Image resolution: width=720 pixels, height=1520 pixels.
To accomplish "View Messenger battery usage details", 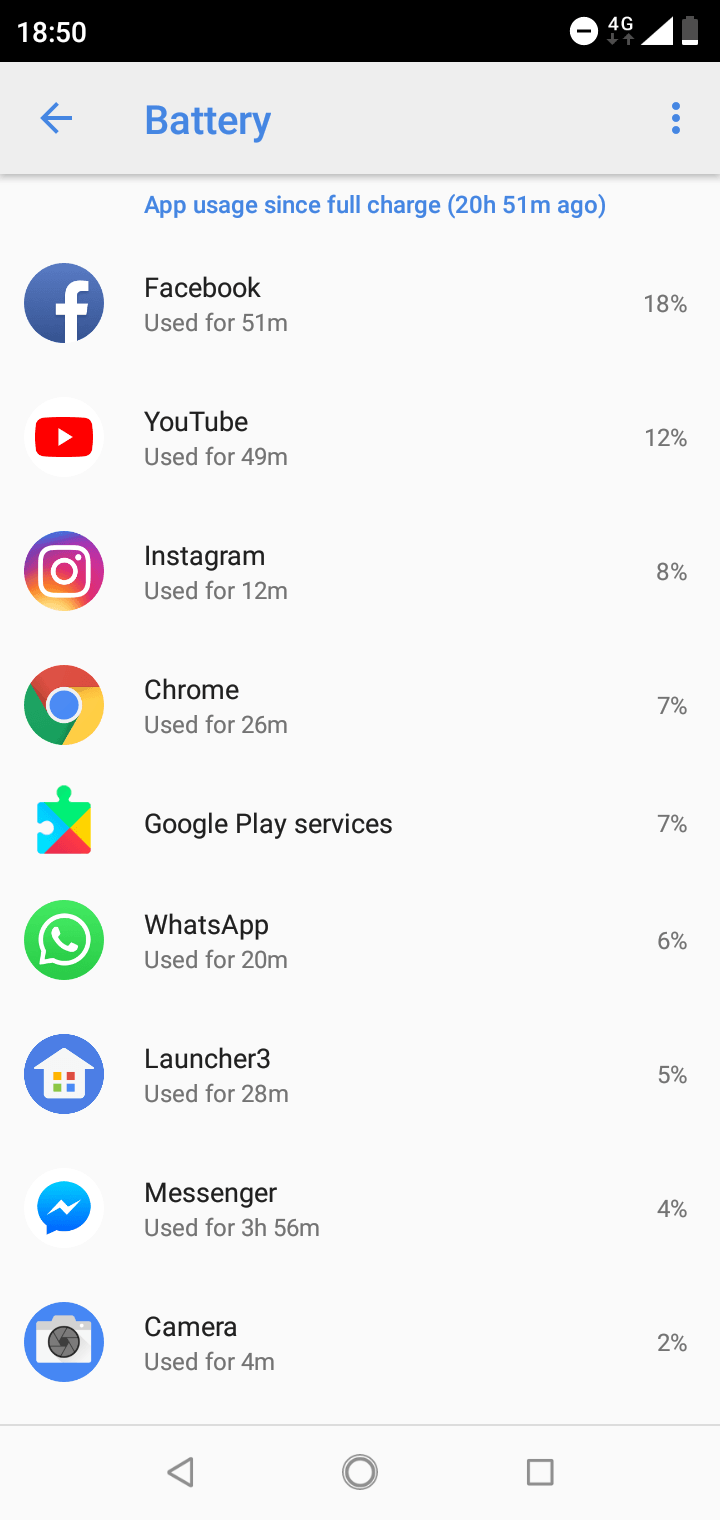I will [x=360, y=1209].
